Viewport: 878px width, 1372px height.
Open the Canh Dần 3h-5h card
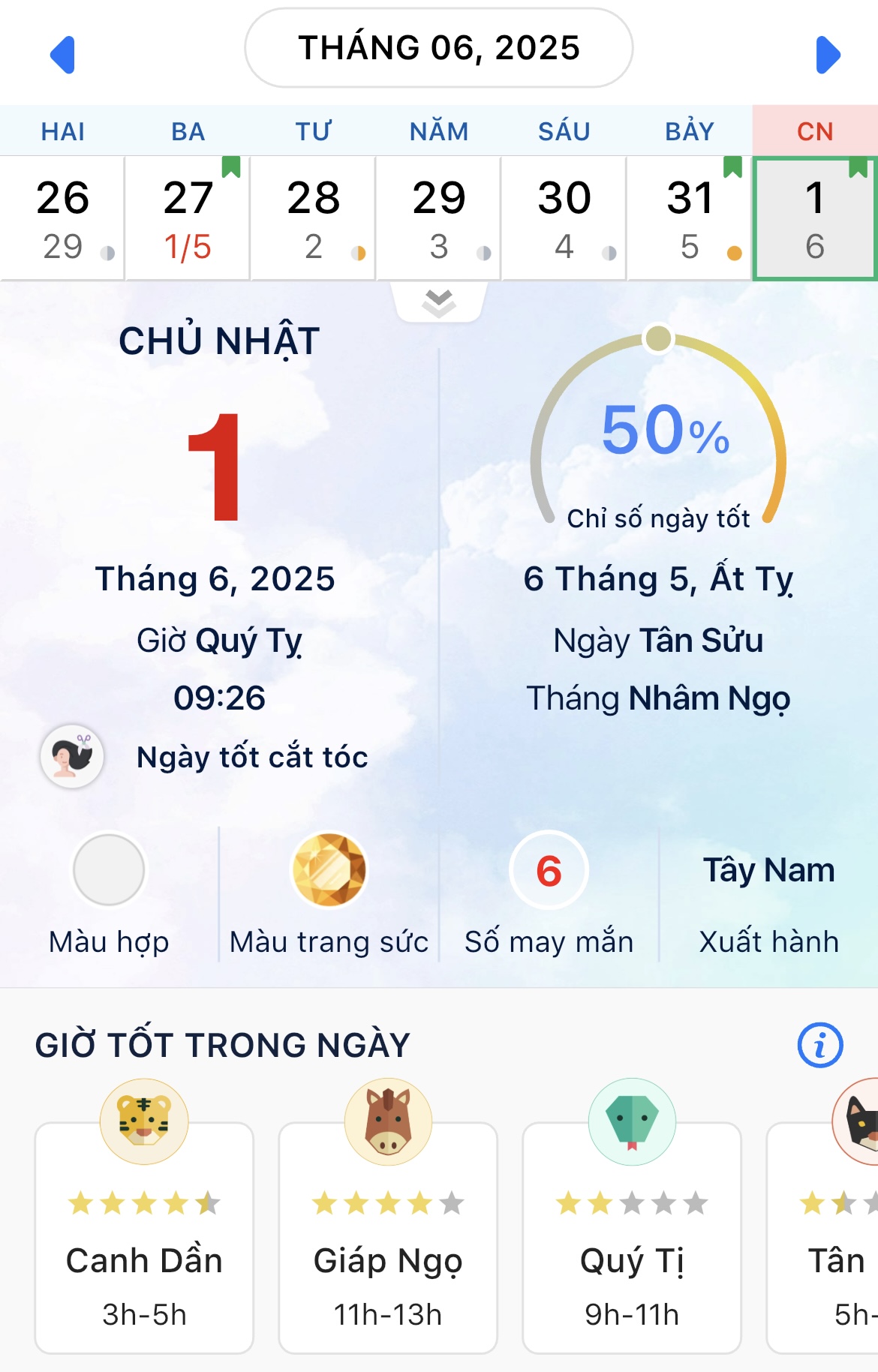tap(144, 1238)
